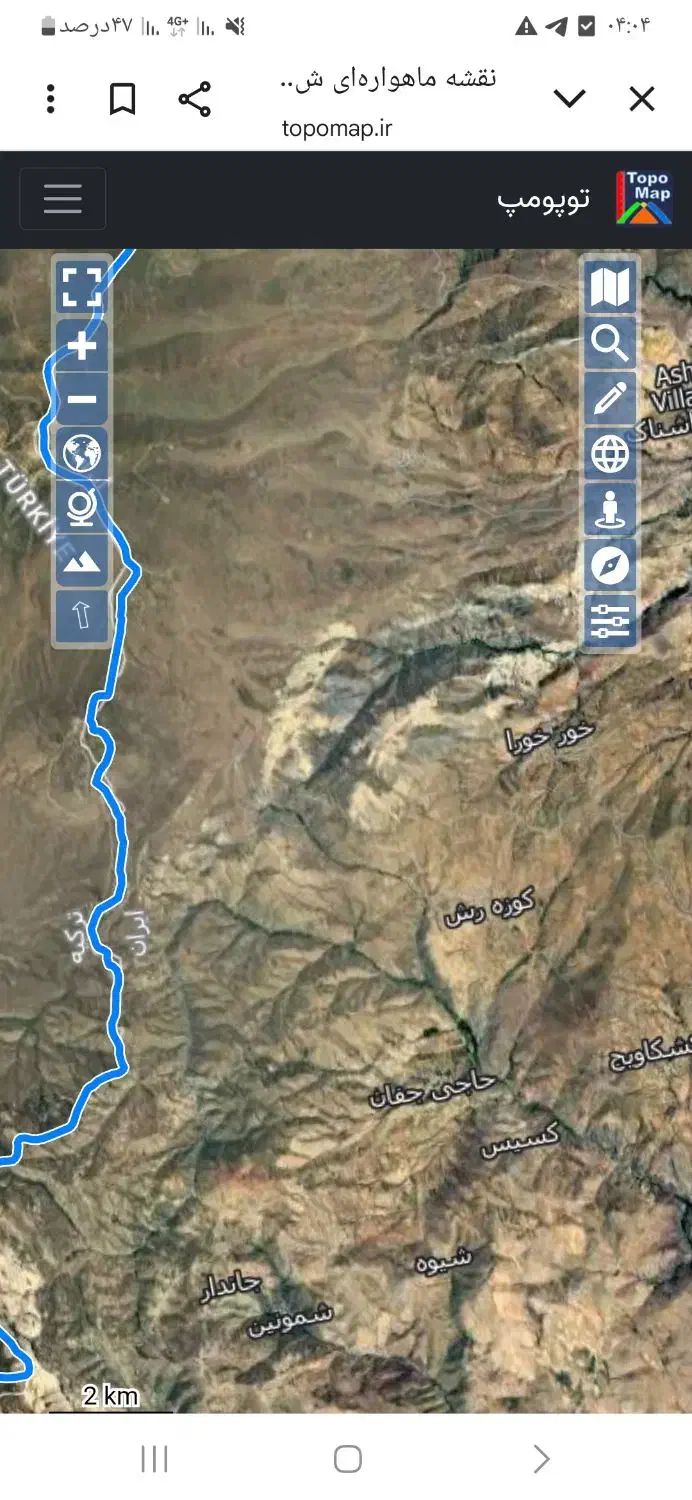This screenshot has height=1500, width=692.
Task: Expand the page title chevron
Action: [x=570, y=98]
